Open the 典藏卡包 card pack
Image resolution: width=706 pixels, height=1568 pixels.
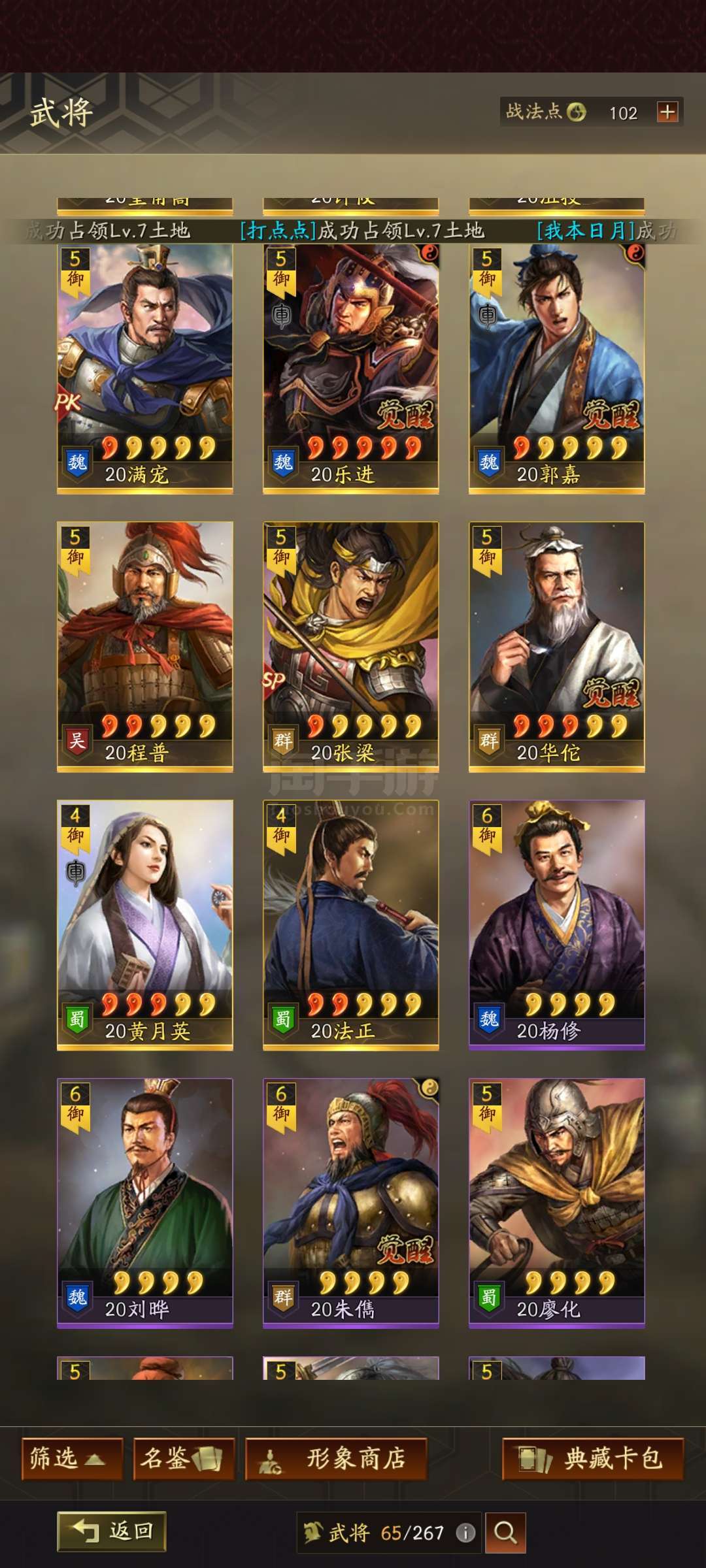click(x=593, y=1459)
